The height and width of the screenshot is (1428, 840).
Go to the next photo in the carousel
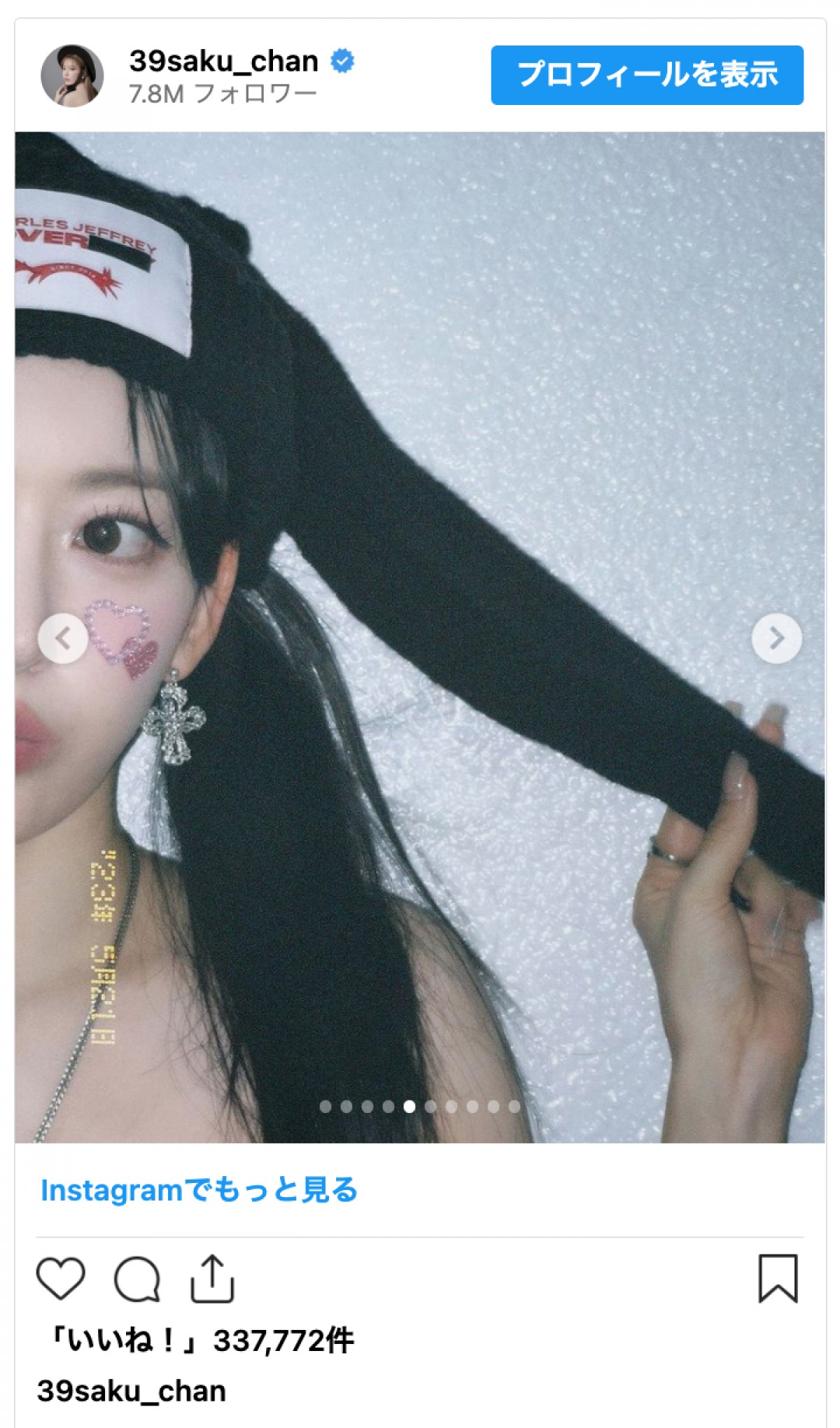click(776, 638)
